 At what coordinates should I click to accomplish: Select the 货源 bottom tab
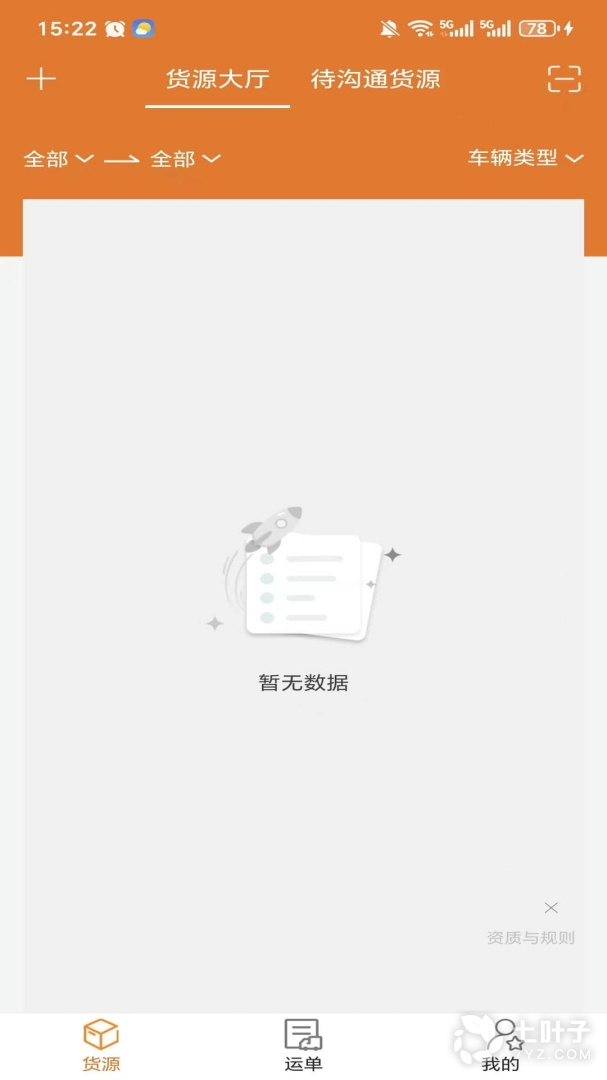click(x=101, y=1045)
